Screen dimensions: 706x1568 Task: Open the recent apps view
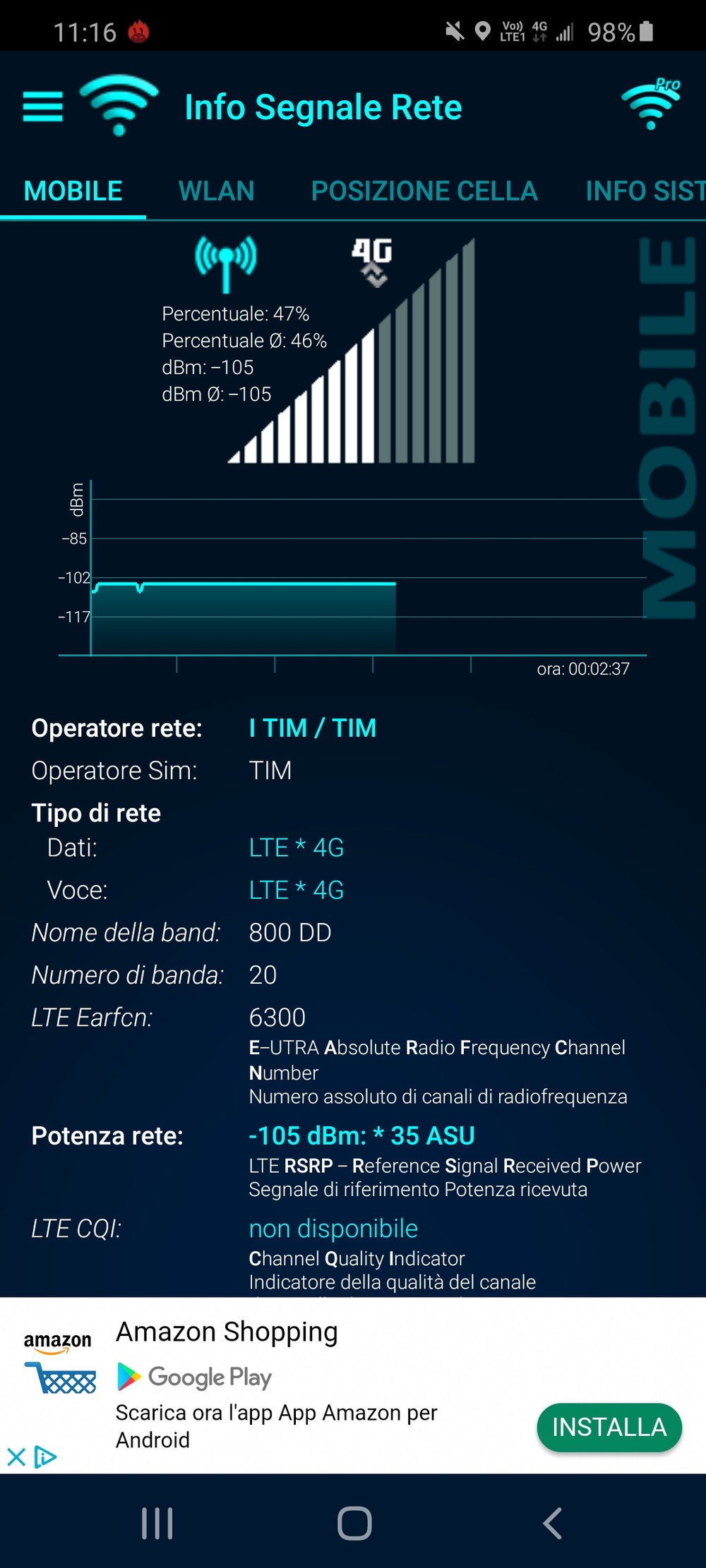(x=157, y=1523)
